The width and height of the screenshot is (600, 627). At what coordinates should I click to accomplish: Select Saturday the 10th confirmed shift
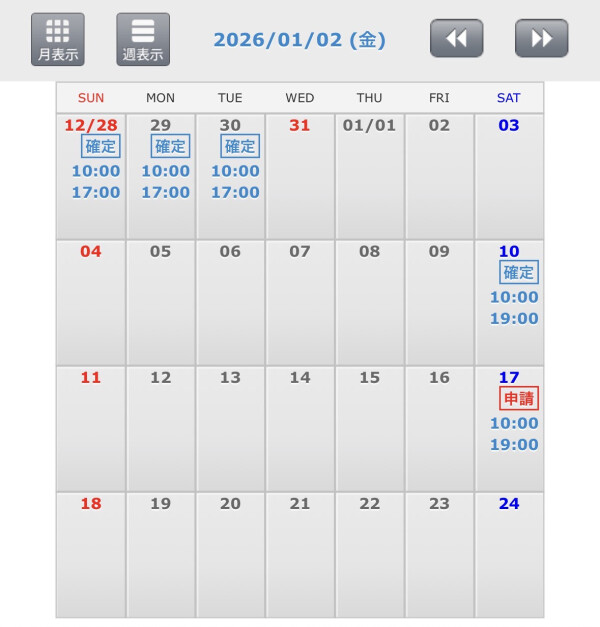pyautogui.click(x=518, y=272)
